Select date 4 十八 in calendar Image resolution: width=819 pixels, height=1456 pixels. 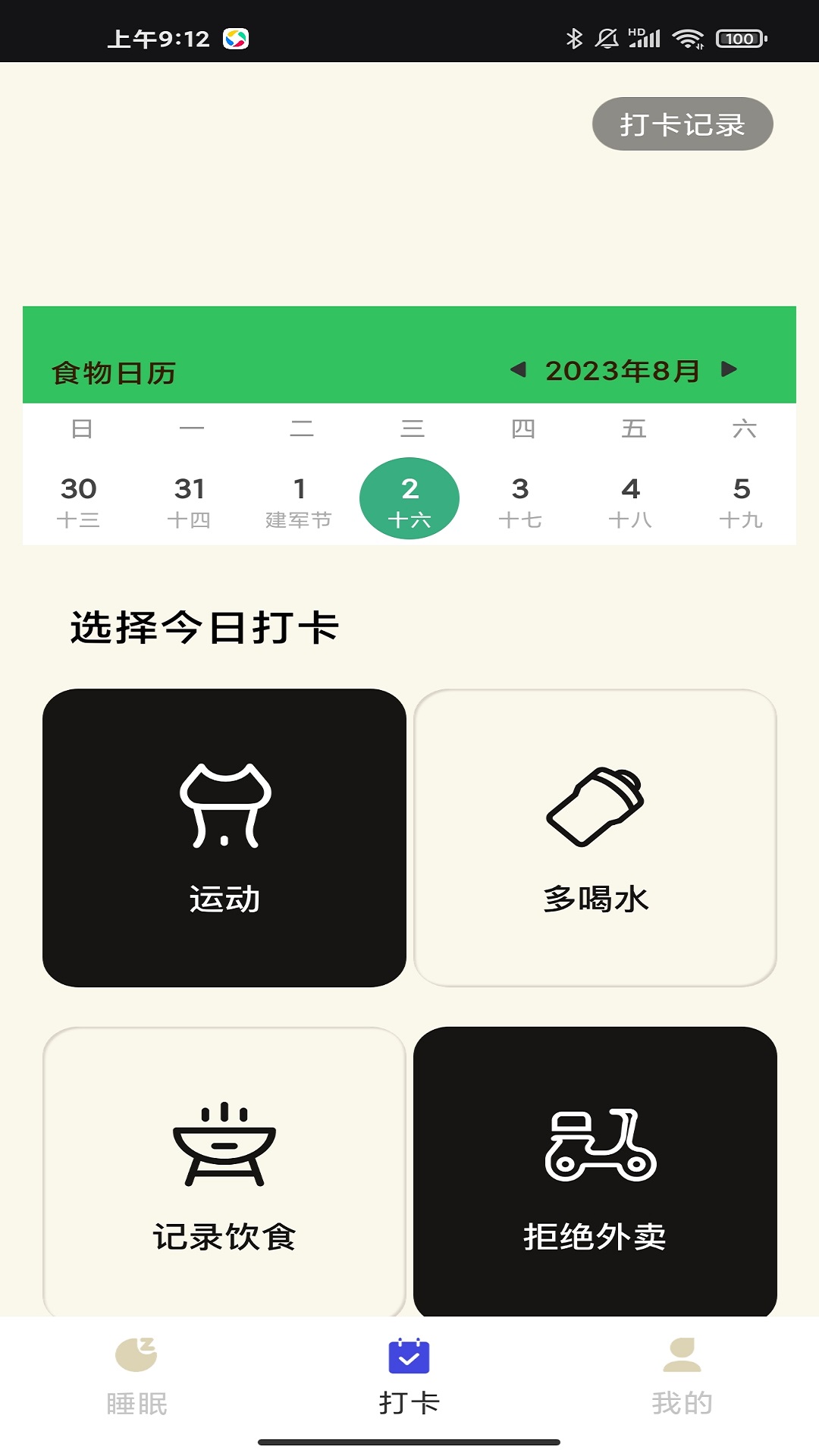point(630,500)
